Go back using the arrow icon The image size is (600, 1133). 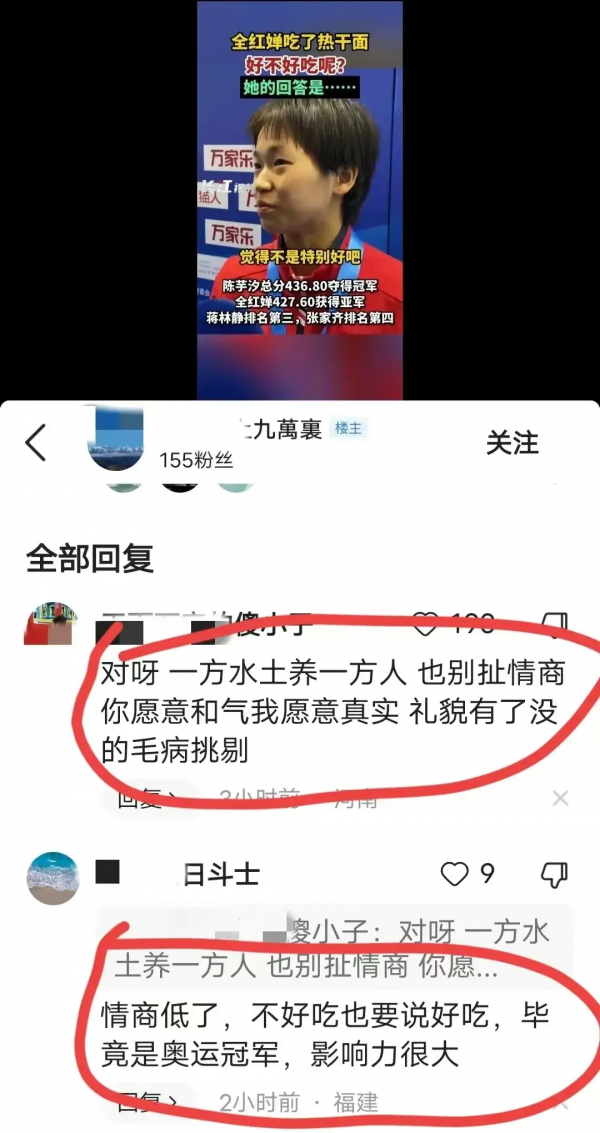(36, 442)
